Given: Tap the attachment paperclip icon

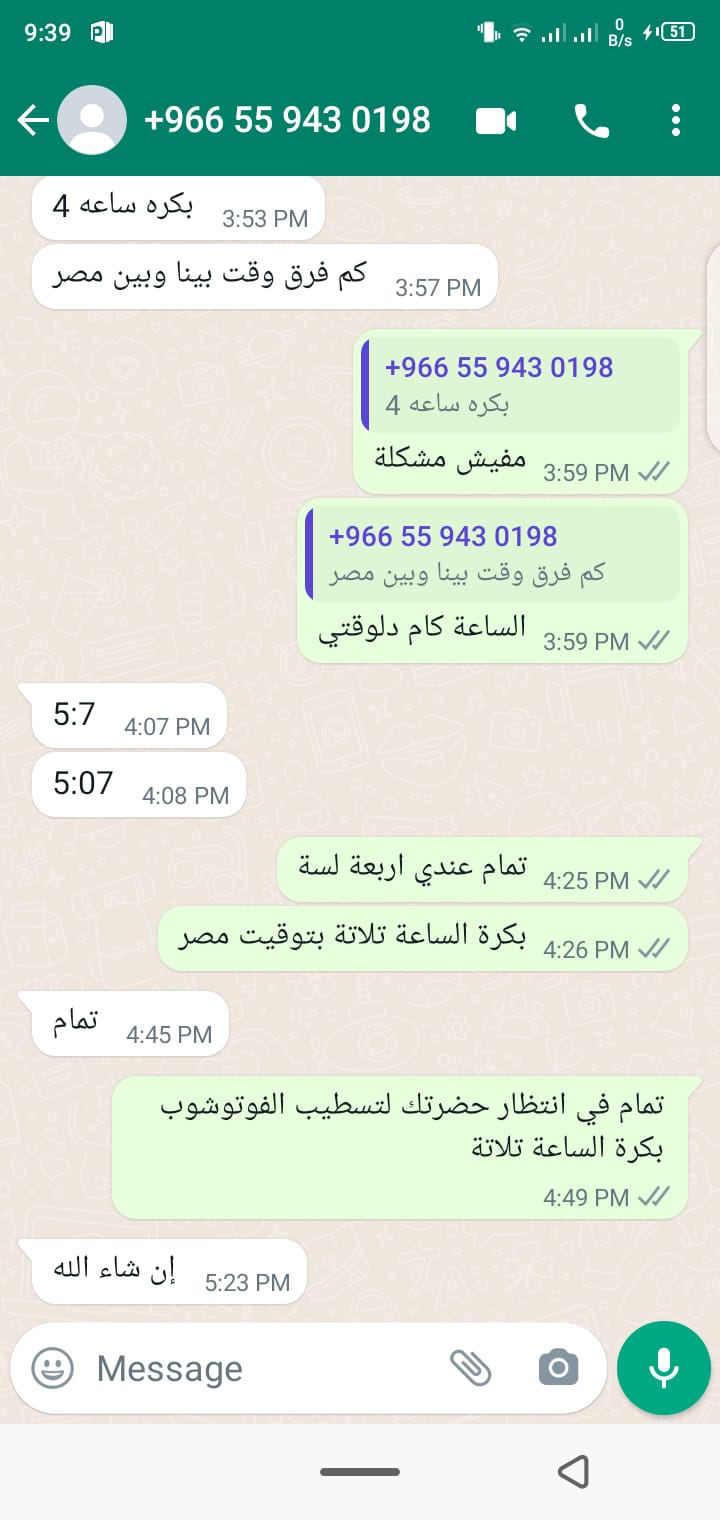Looking at the screenshot, I should (x=470, y=1367).
